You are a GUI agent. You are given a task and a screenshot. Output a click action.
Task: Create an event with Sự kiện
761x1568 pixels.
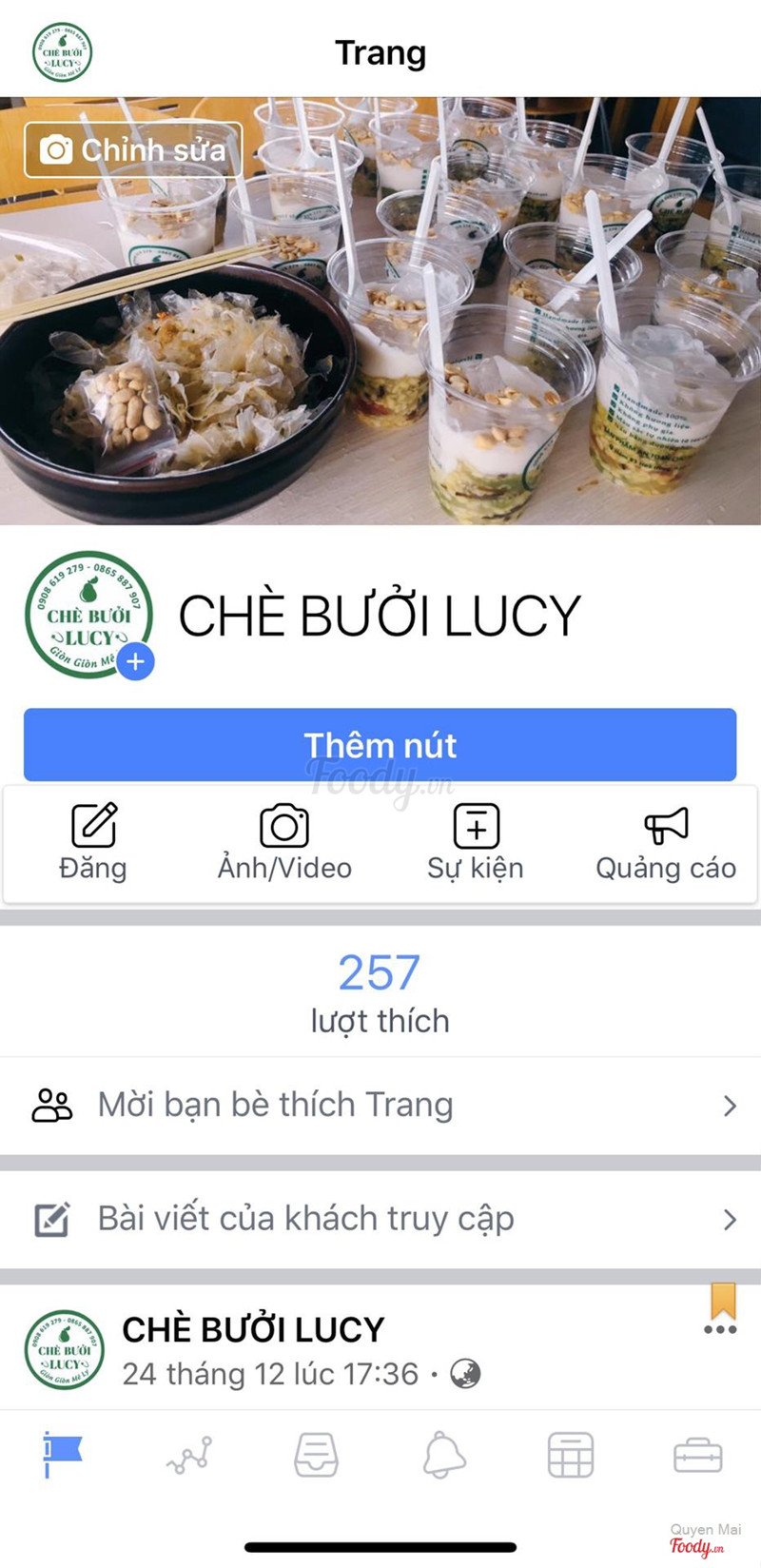click(476, 842)
